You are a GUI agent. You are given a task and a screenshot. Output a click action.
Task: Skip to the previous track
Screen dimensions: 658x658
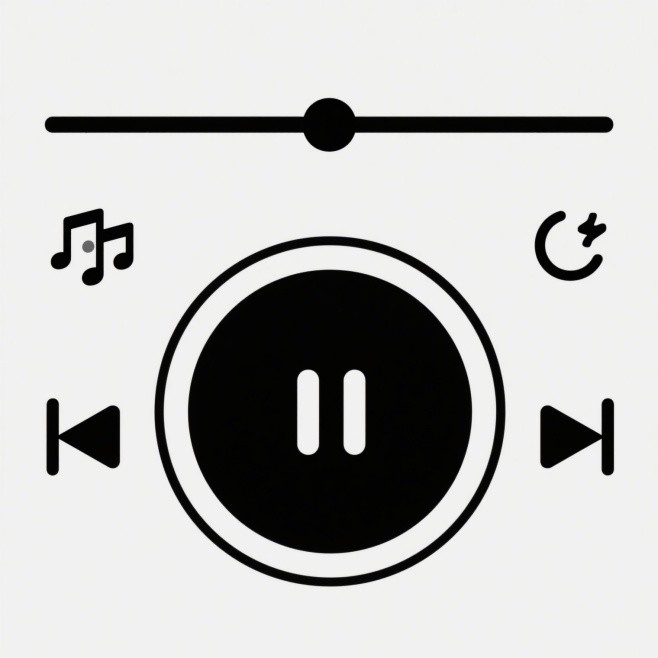(84, 435)
